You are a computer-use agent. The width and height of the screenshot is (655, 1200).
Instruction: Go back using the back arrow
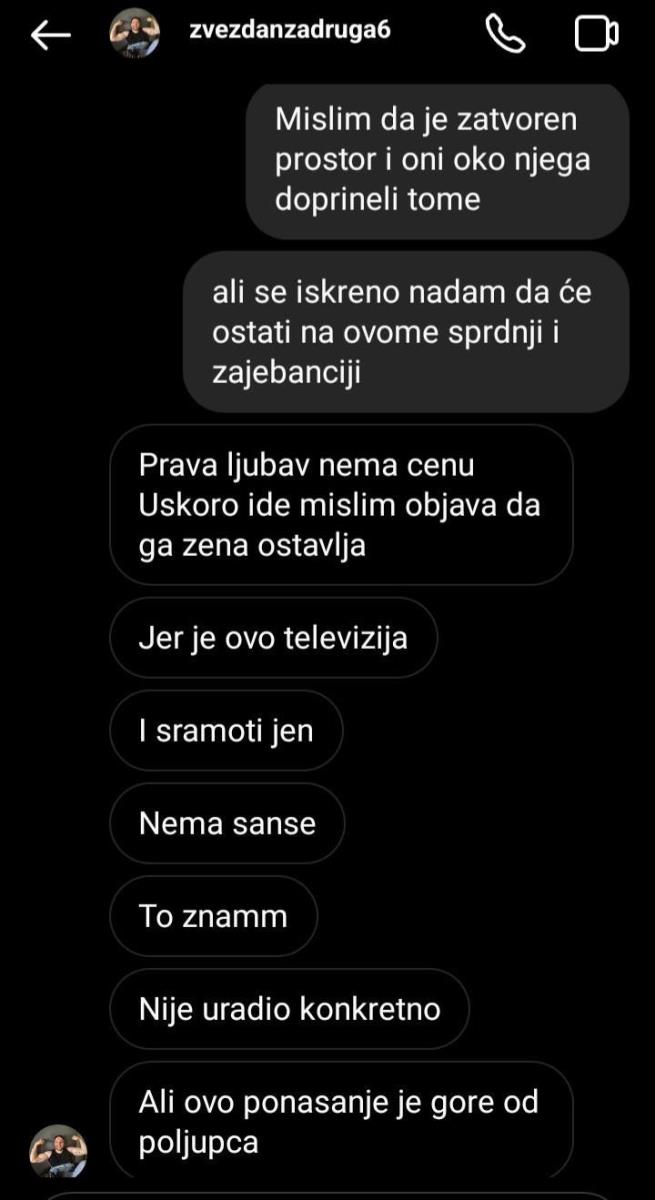click(x=50, y=36)
